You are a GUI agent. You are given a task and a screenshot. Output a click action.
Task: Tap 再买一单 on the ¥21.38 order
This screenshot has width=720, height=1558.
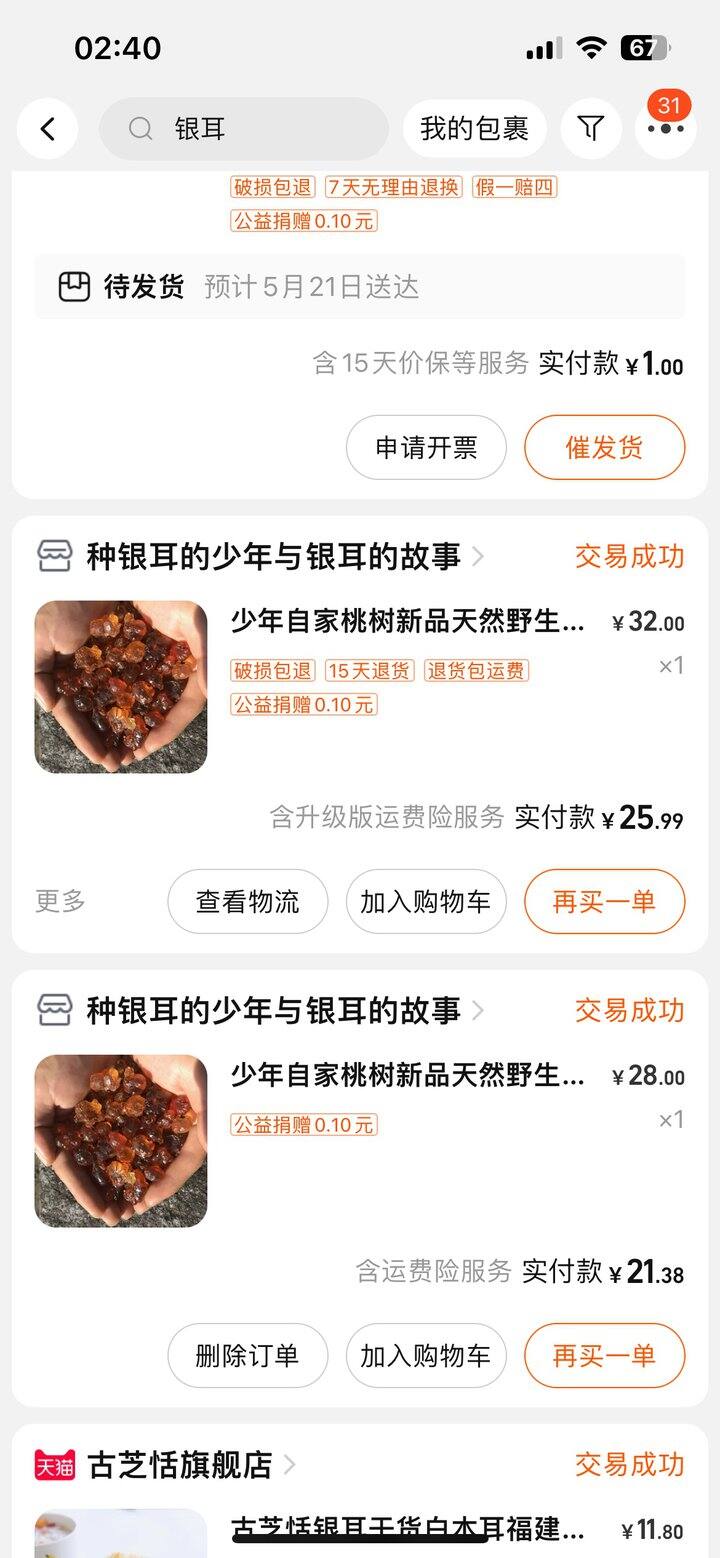click(x=605, y=1355)
